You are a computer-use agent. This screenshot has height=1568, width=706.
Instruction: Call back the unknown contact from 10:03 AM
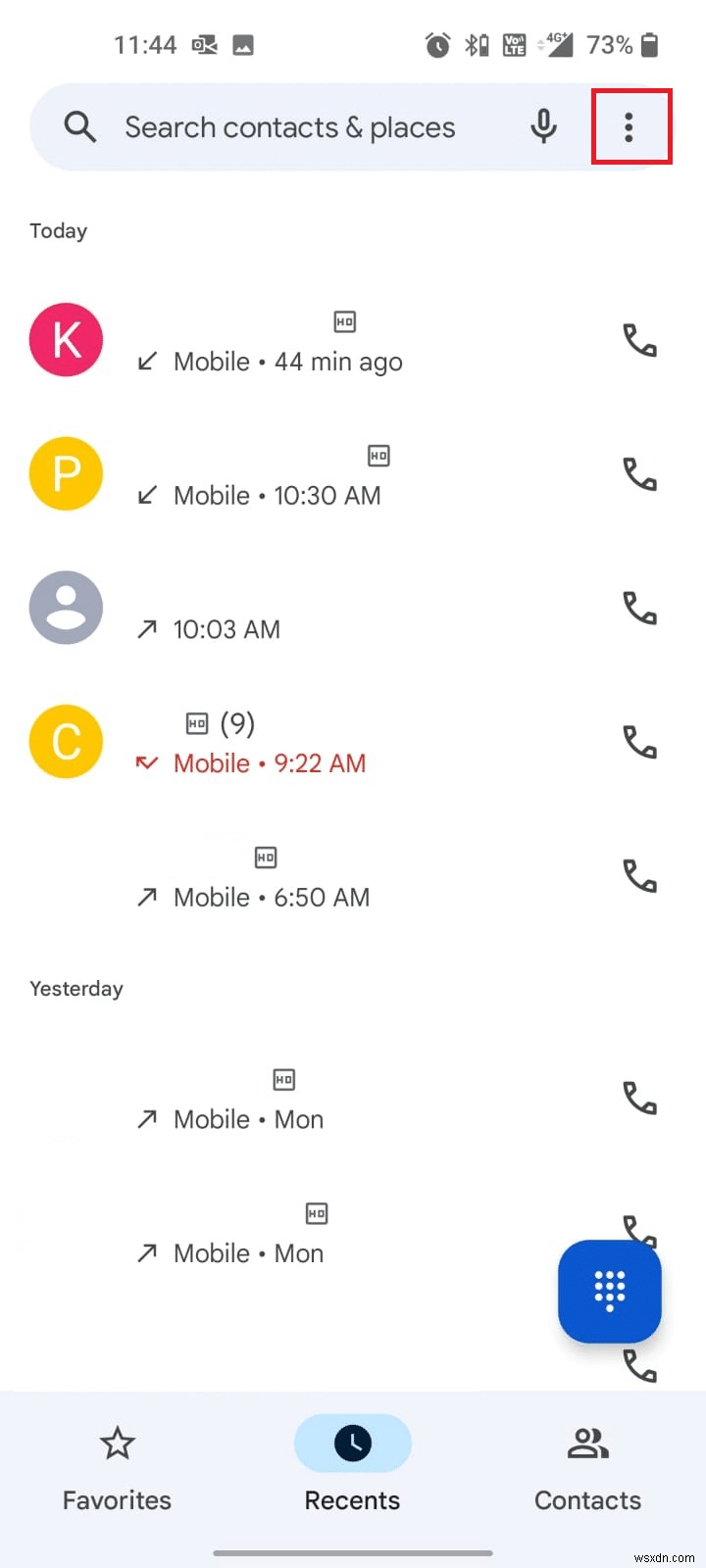[x=639, y=608]
